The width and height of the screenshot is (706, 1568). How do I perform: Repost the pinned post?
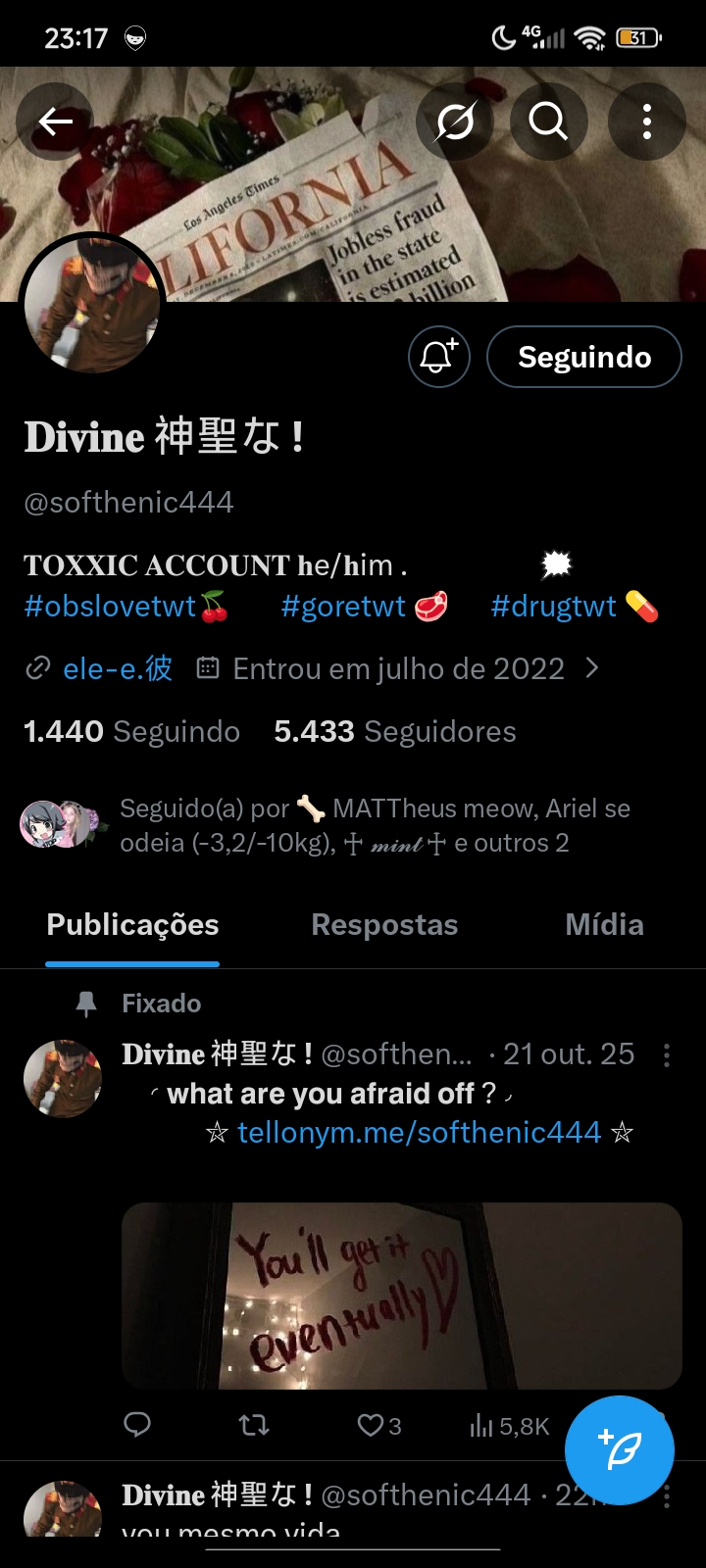click(254, 1425)
